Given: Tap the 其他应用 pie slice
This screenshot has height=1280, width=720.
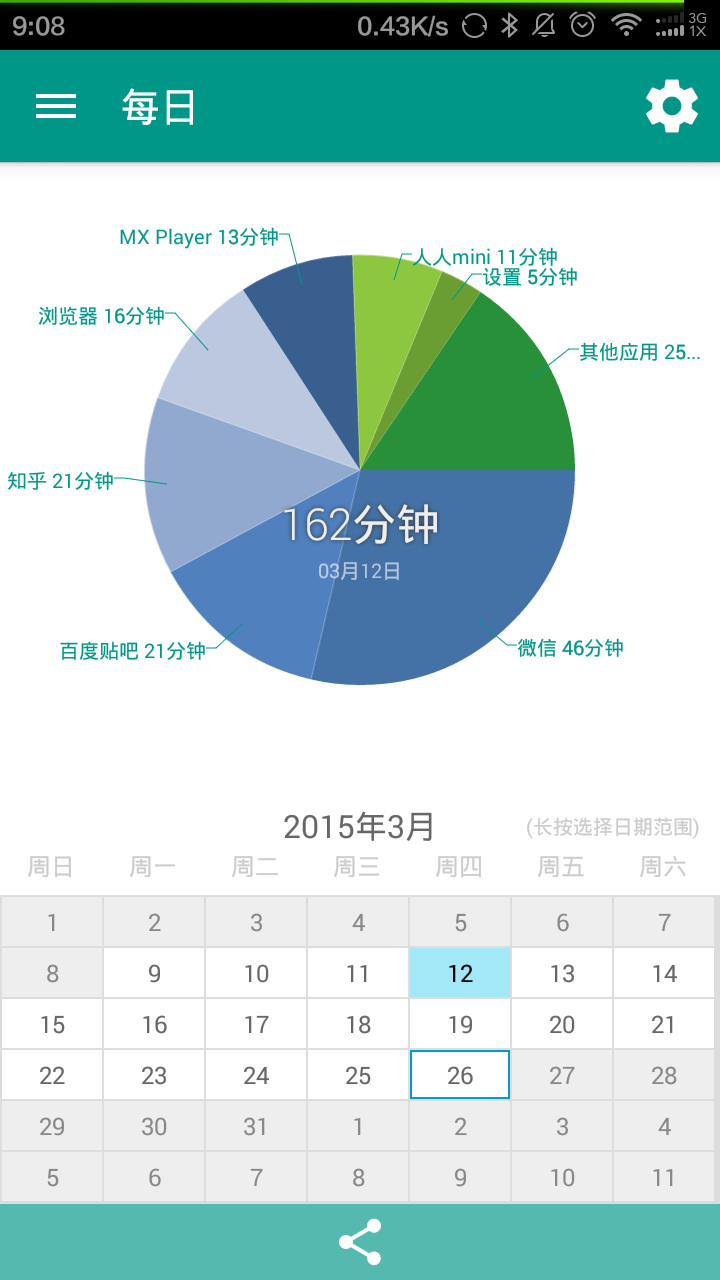Looking at the screenshot, I should point(500,400).
